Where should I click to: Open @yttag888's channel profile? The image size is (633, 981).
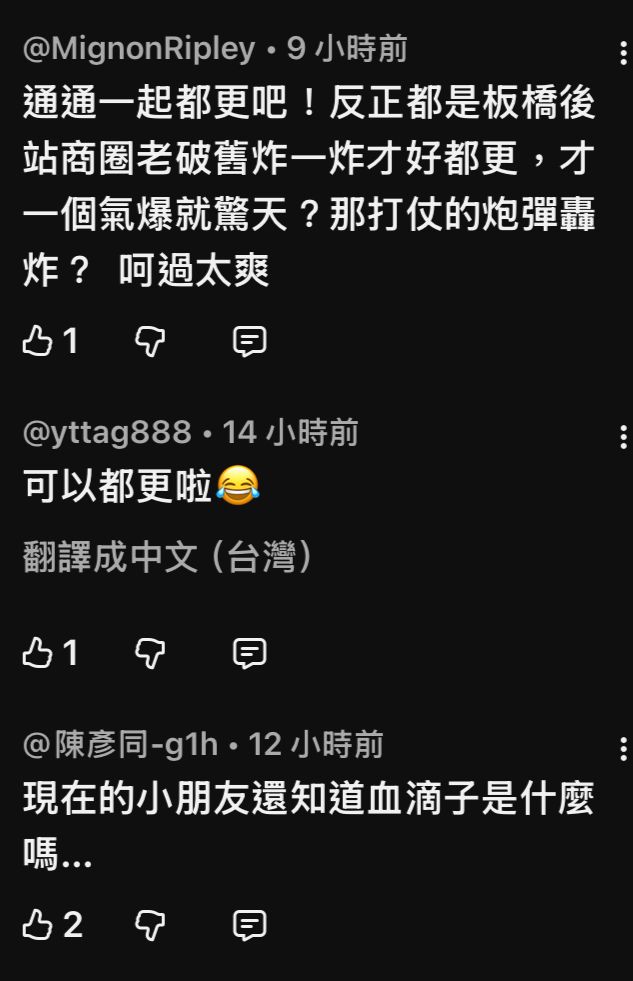pos(107,432)
